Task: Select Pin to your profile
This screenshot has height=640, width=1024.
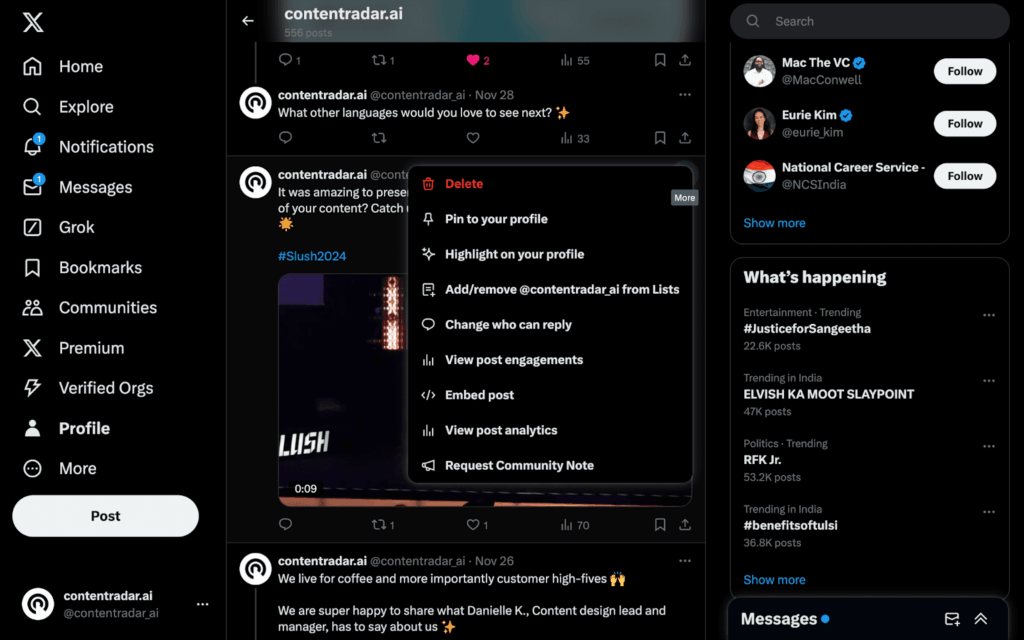Action: point(496,219)
